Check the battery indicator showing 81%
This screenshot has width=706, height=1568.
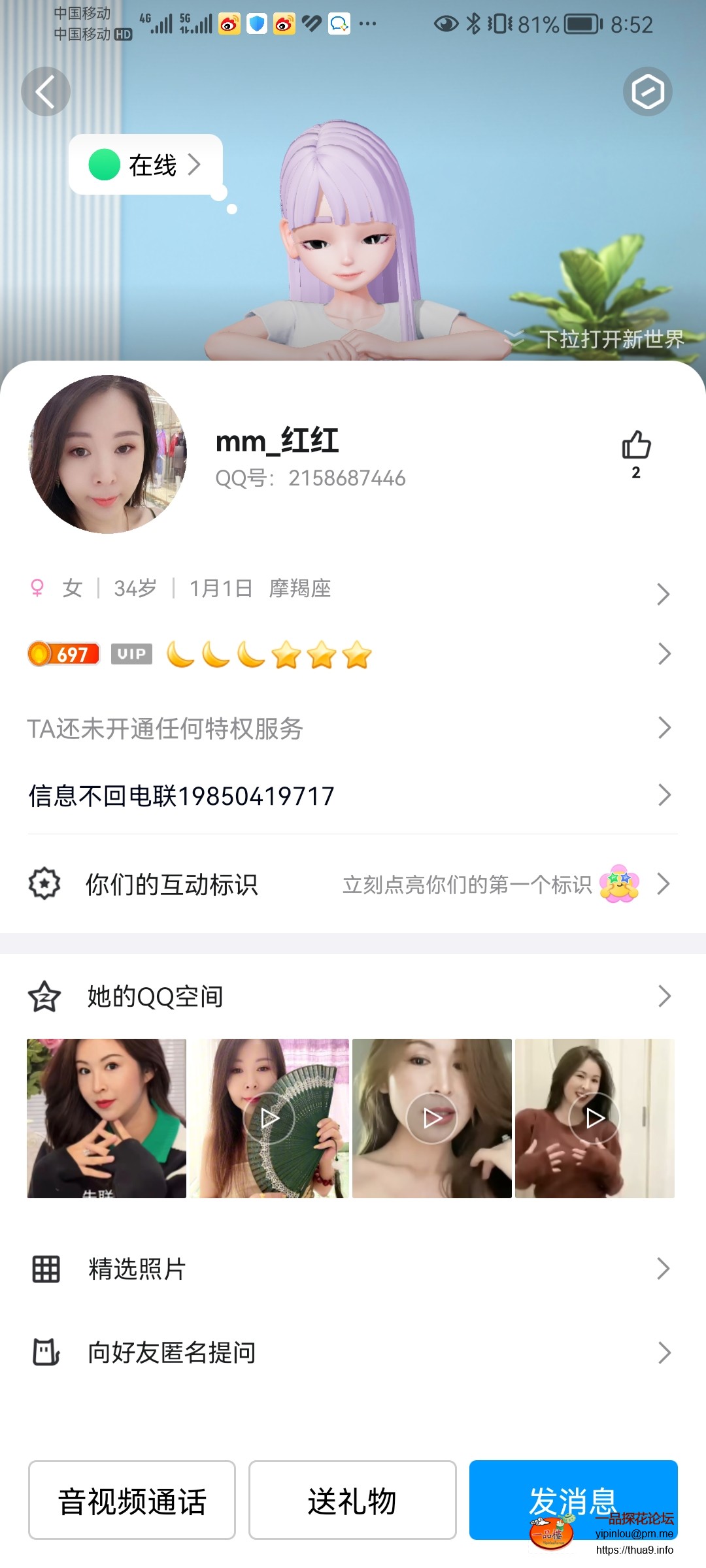(575, 24)
